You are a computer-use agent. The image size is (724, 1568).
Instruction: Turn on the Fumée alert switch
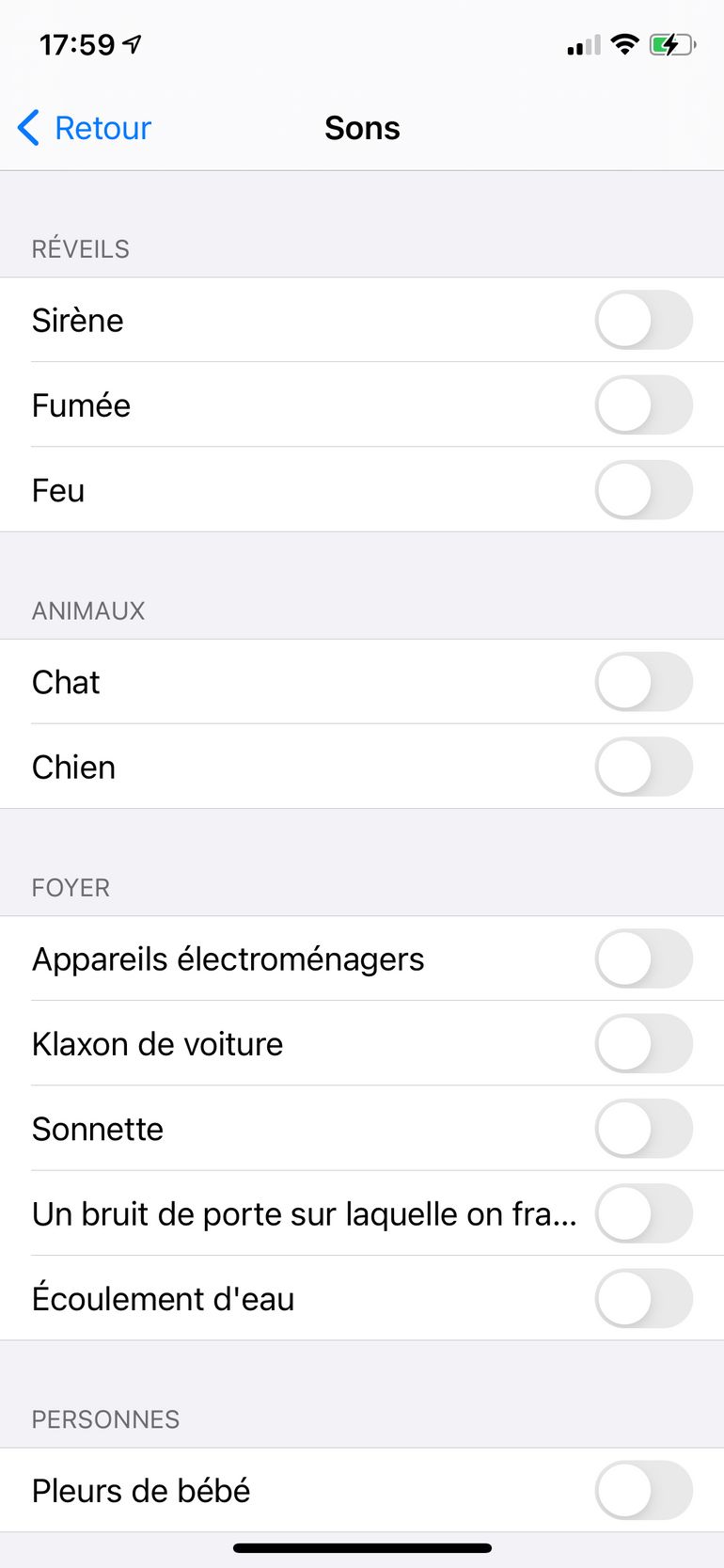coord(643,404)
